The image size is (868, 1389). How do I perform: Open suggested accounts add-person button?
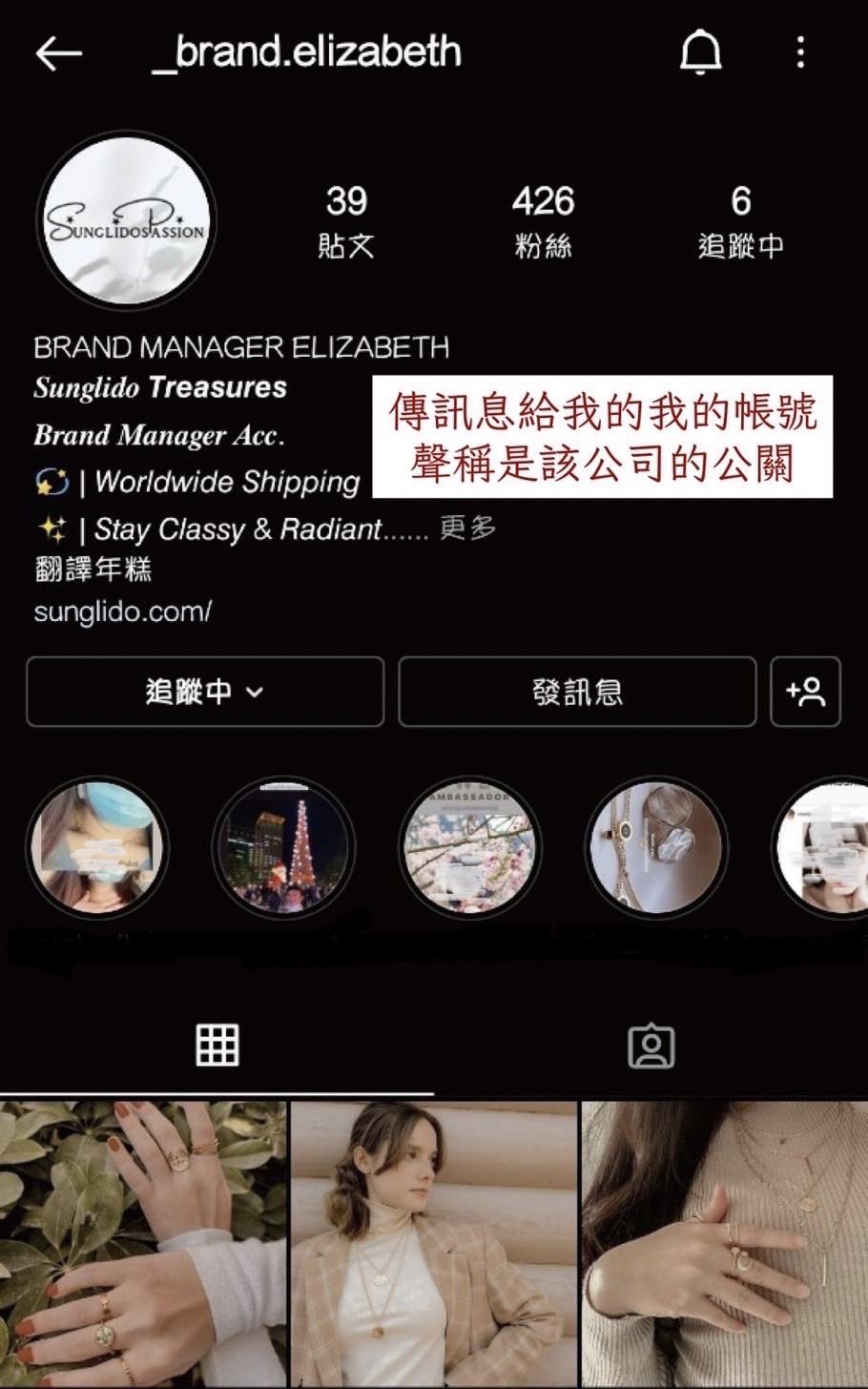(x=805, y=692)
